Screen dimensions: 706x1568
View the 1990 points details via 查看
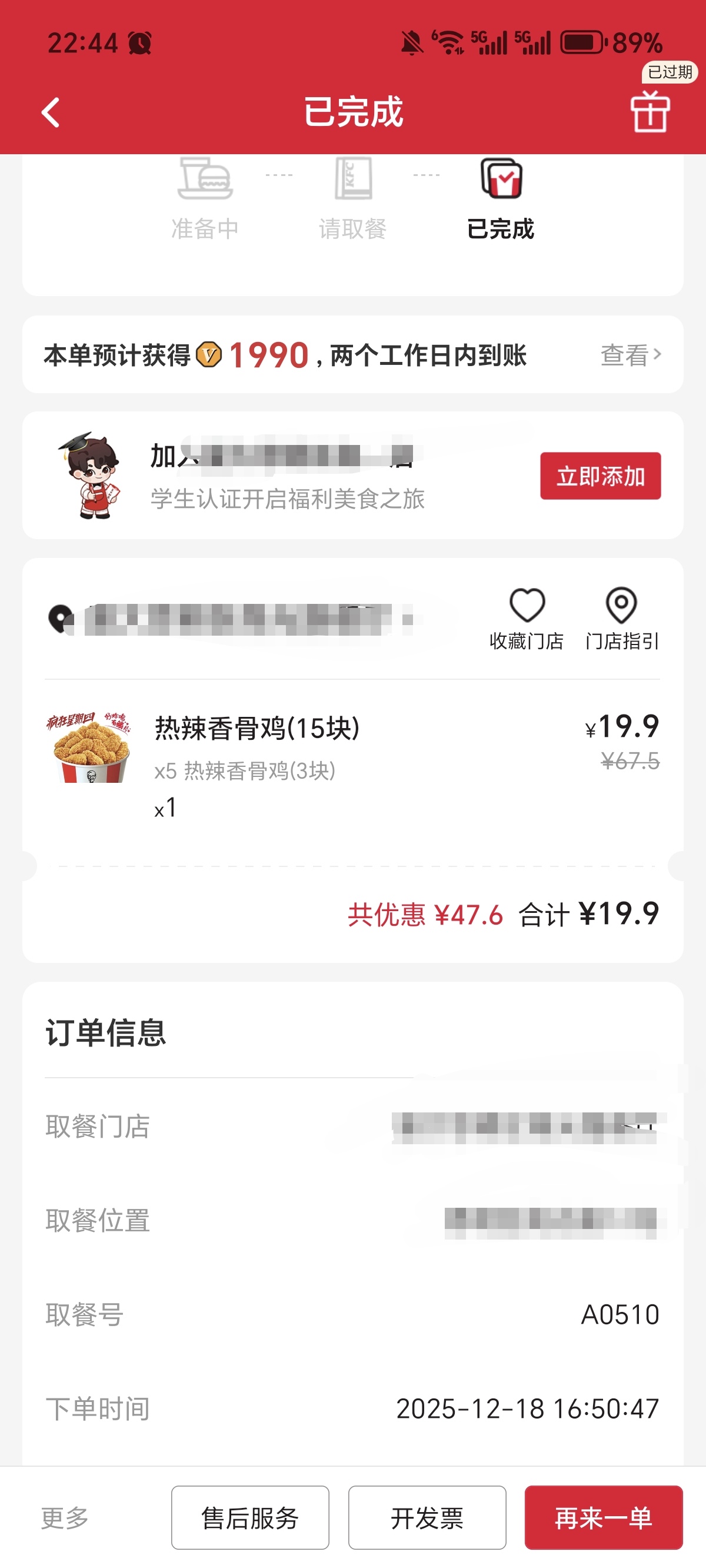(630, 355)
